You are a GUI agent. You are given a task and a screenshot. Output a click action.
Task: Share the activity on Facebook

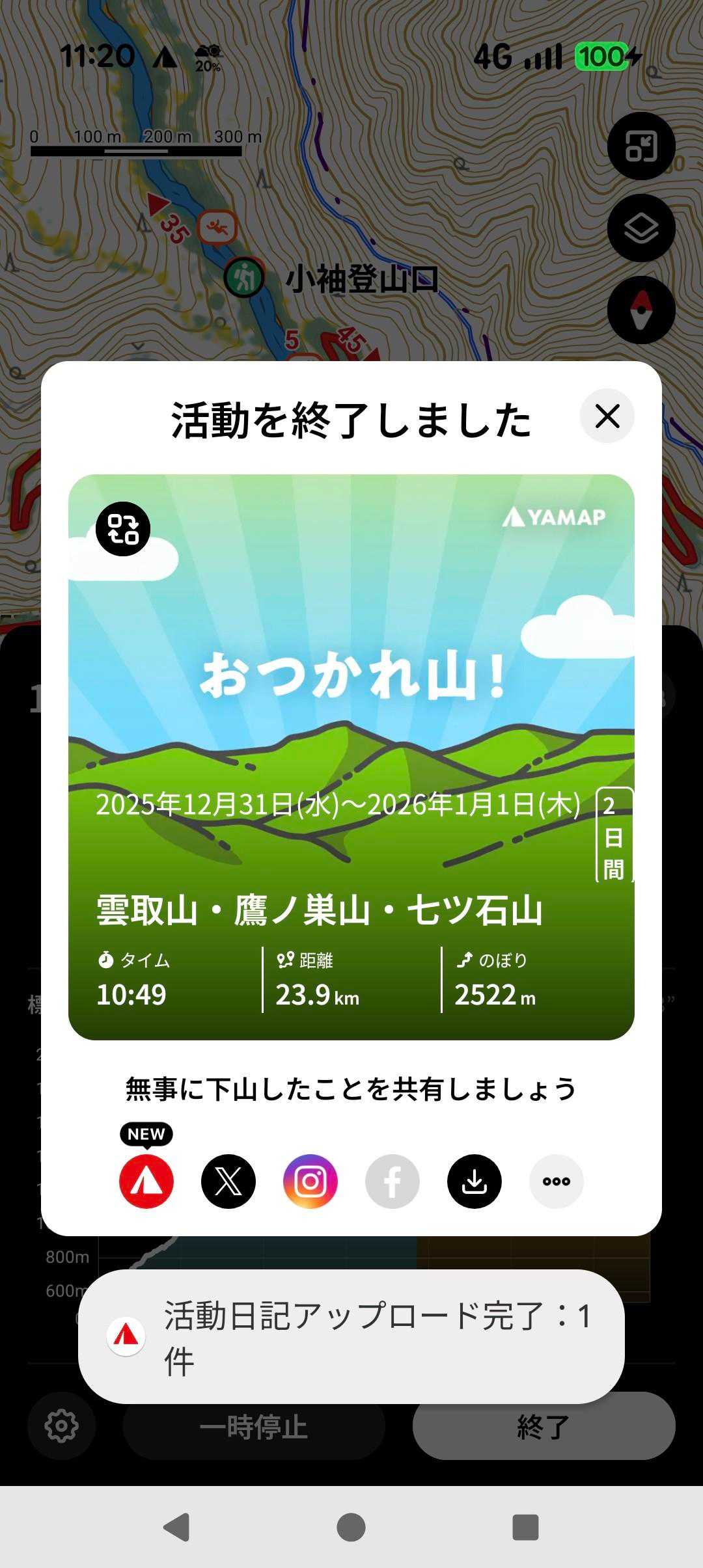(393, 1181)
